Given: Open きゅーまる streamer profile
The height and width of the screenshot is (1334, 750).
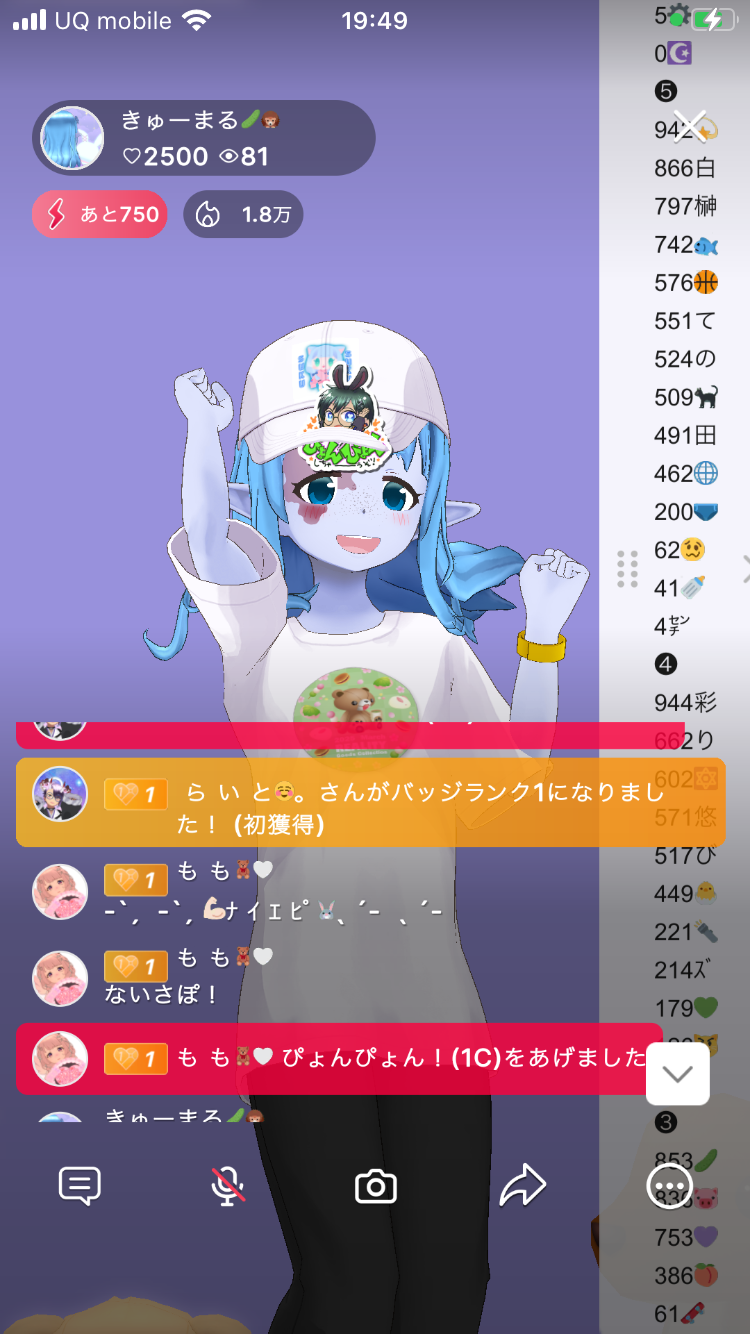Looking at the screenshot, I should pyautogui.click(x=73, y=138).
